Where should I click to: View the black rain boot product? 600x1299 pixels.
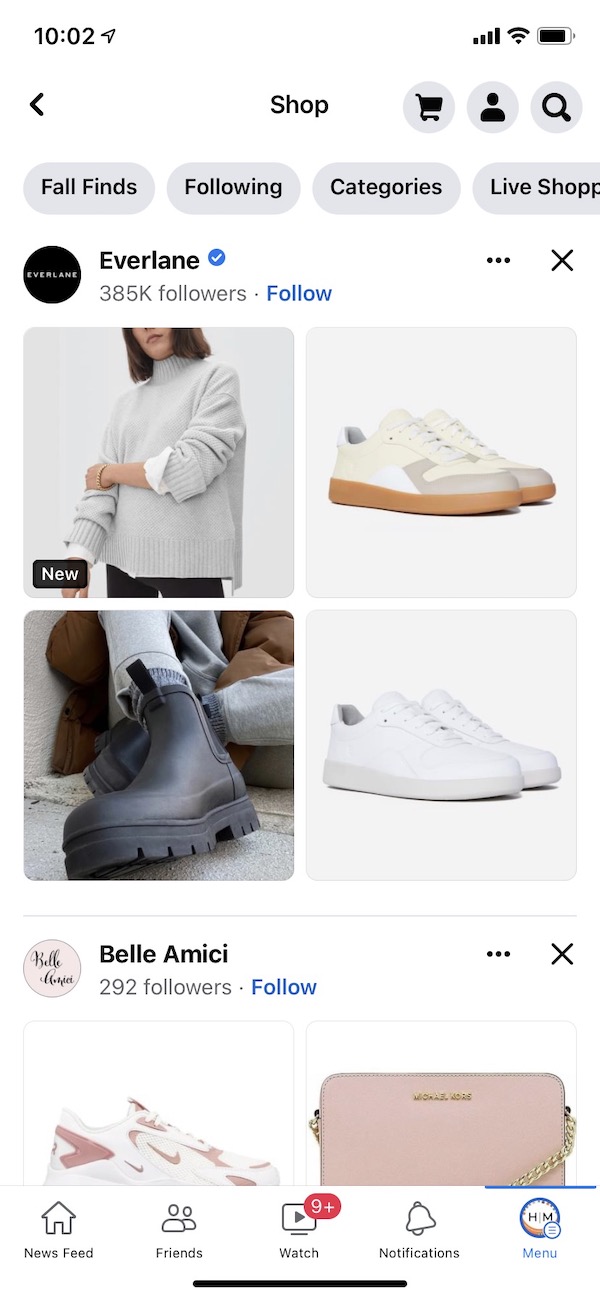(x=159, y=745)
